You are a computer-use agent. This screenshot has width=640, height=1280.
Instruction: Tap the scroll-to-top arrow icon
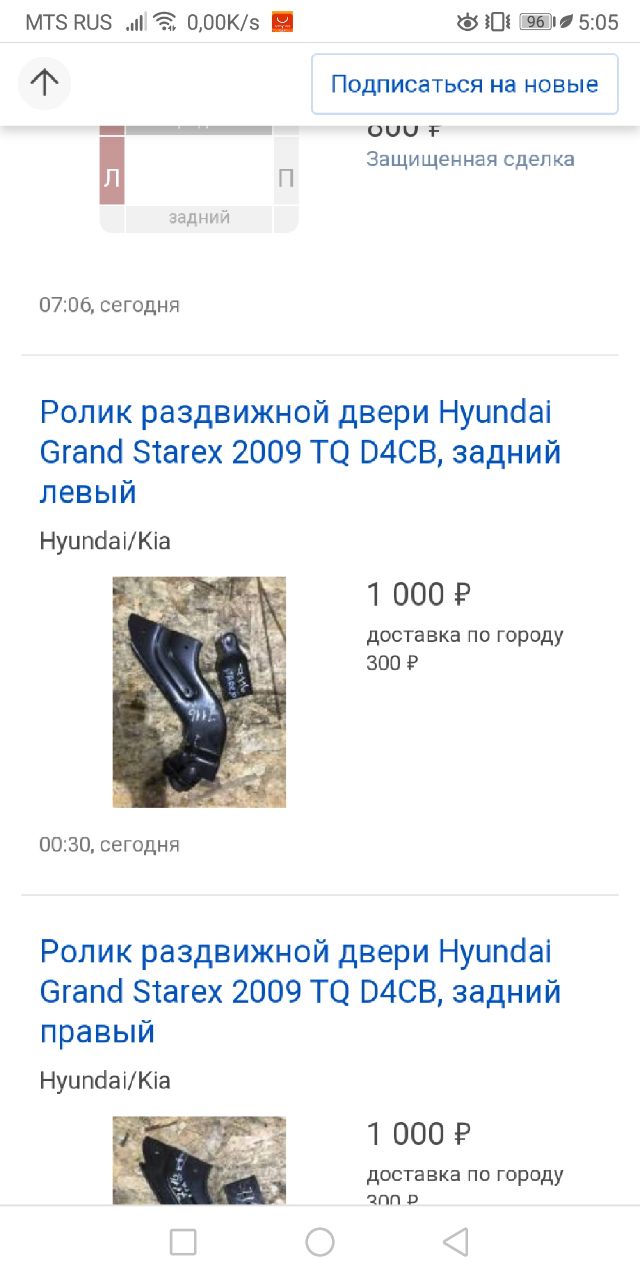tap(45, 83)
